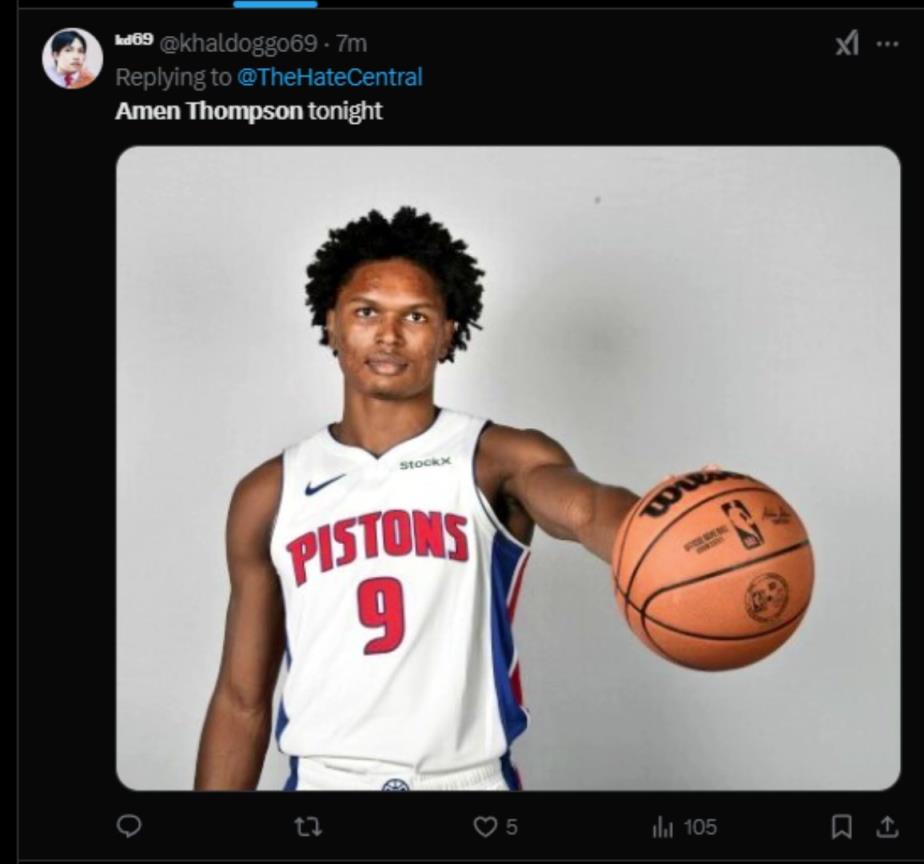Screen dimensions: 924x864
Task: Open the @TheHateCentral mention link
Action: [x=329, y=77]
